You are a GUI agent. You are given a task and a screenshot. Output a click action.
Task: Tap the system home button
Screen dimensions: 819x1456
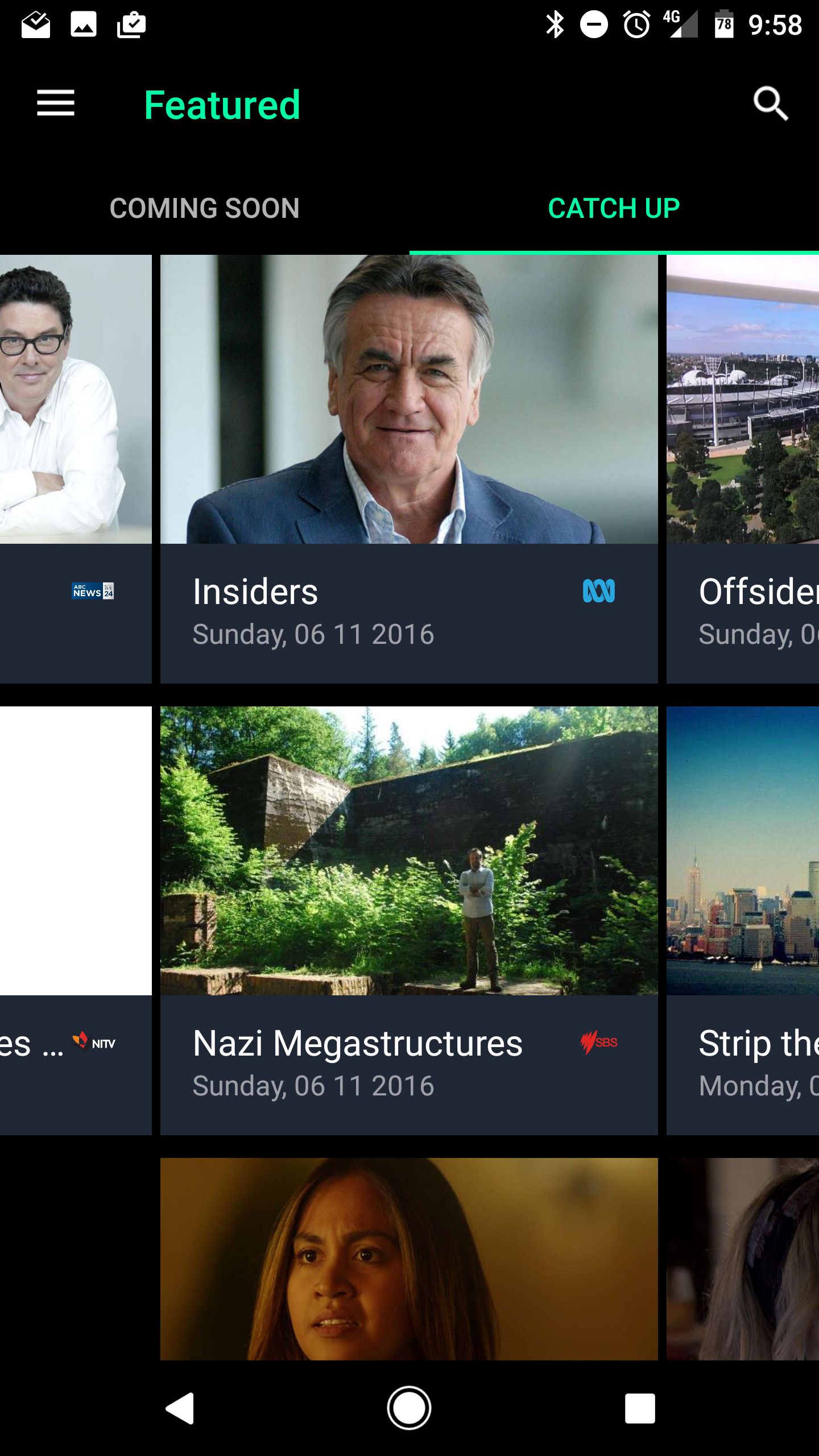click(409, 1408)
